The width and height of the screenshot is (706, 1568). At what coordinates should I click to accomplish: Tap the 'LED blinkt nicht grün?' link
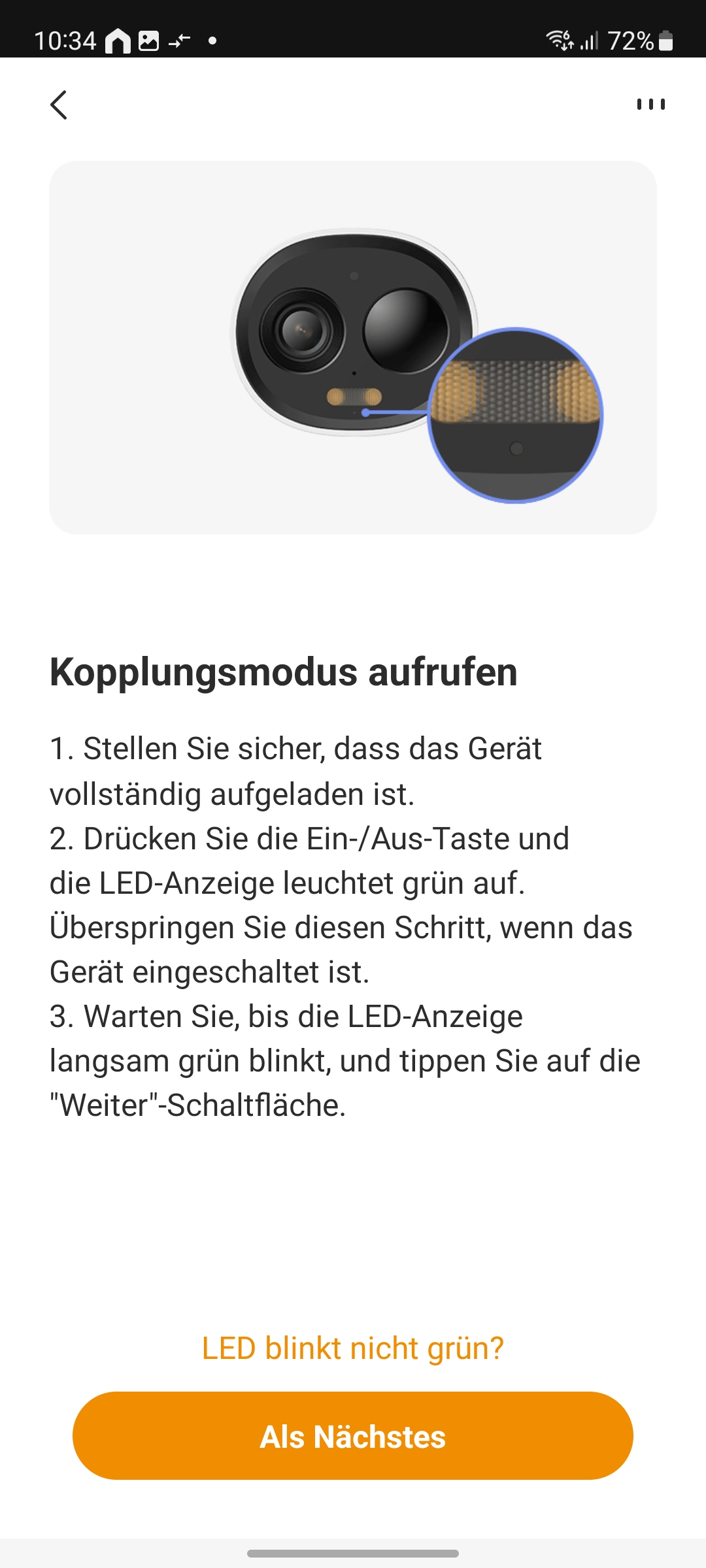(x=353, y=1348)
